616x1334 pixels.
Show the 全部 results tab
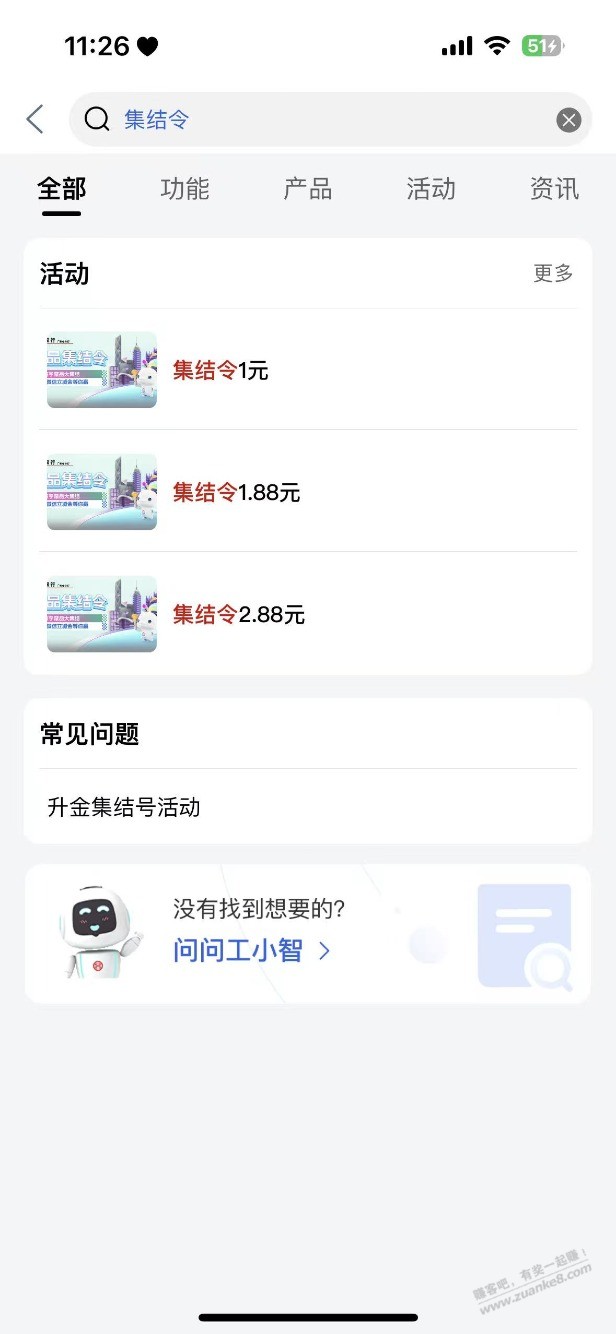[62, 189]
